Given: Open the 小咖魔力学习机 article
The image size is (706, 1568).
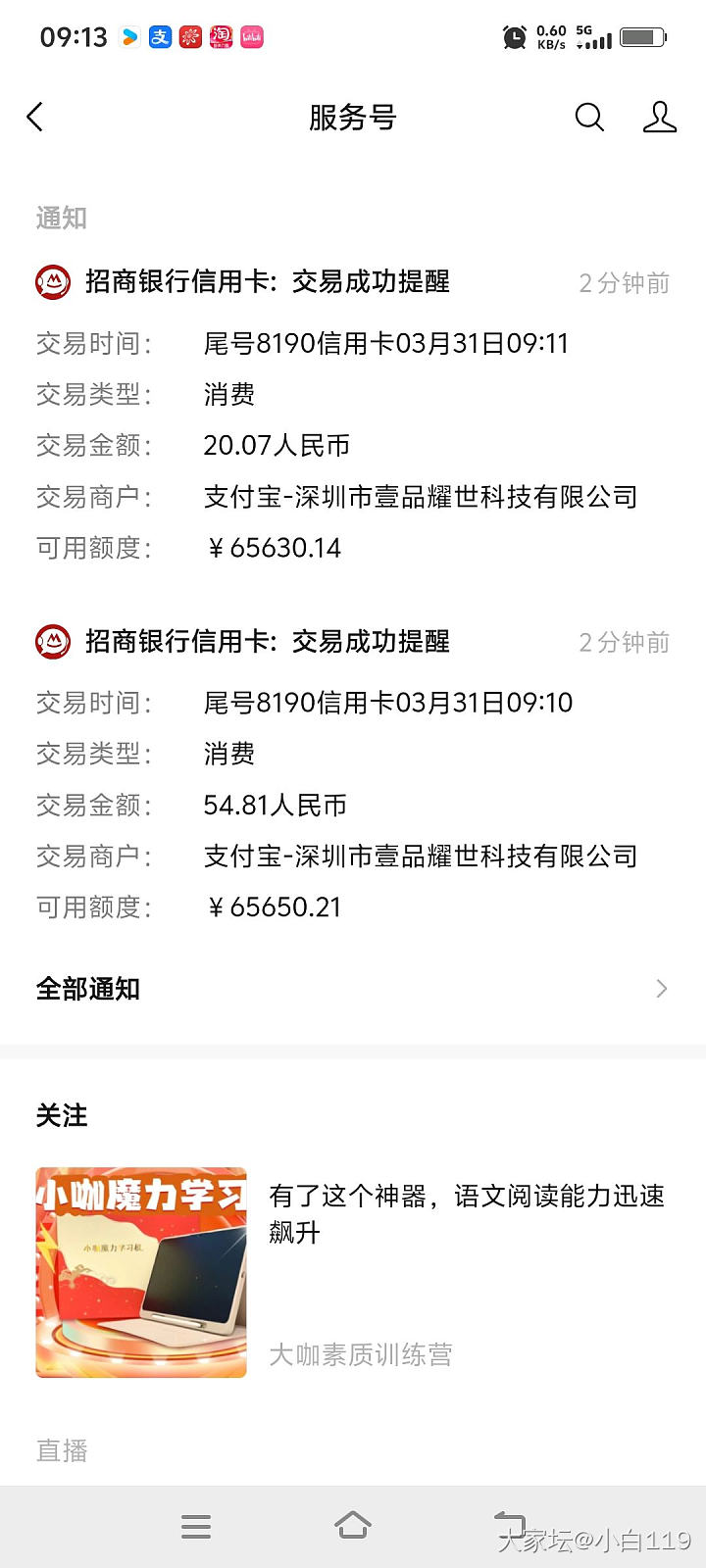Looking at the screenshot, I should (x=353, y=1272).
